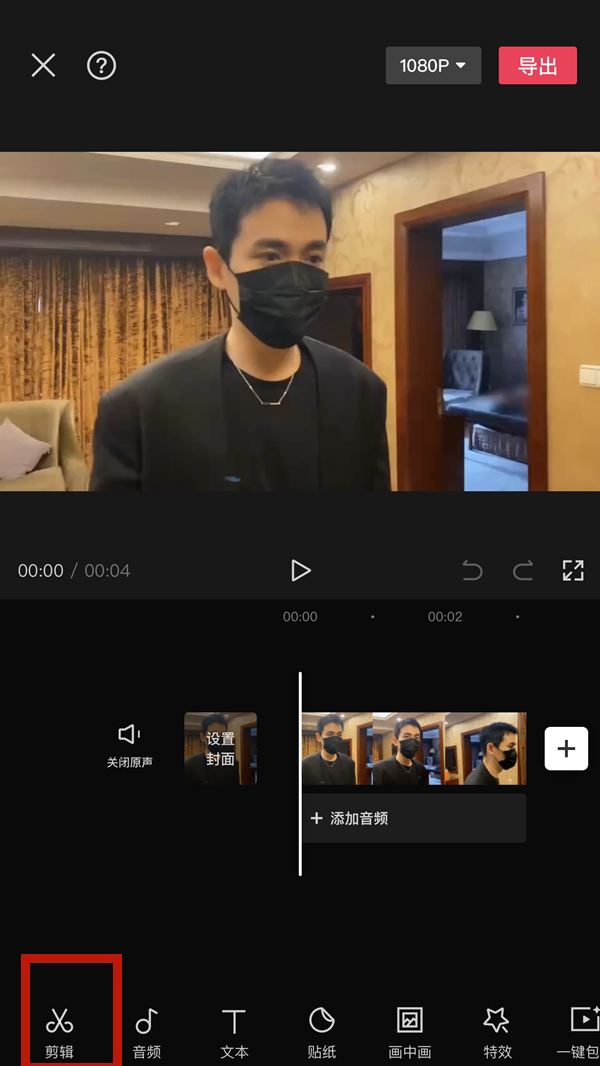Tap 添加音频 to add audio

413,818
